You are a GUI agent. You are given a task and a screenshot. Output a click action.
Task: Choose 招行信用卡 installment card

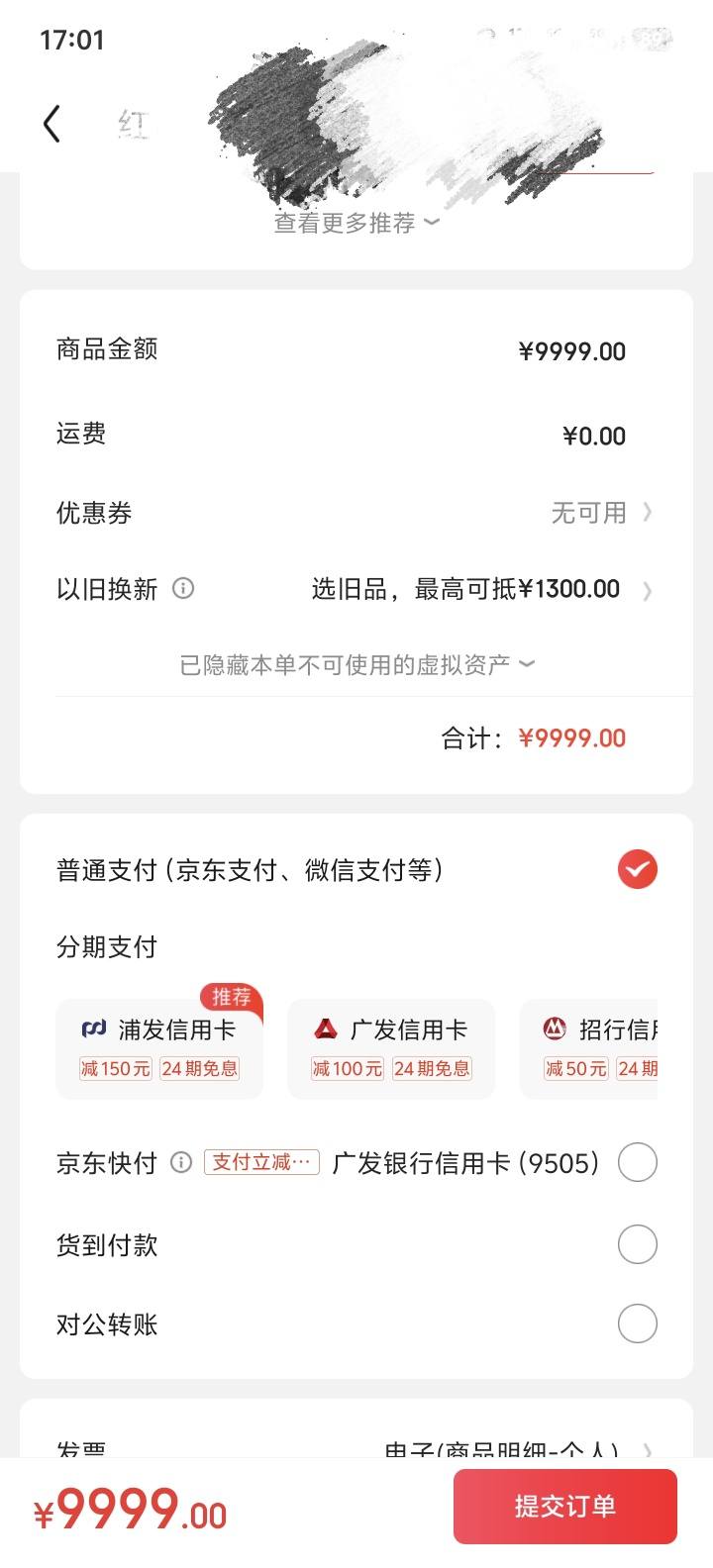(588, 1048)
